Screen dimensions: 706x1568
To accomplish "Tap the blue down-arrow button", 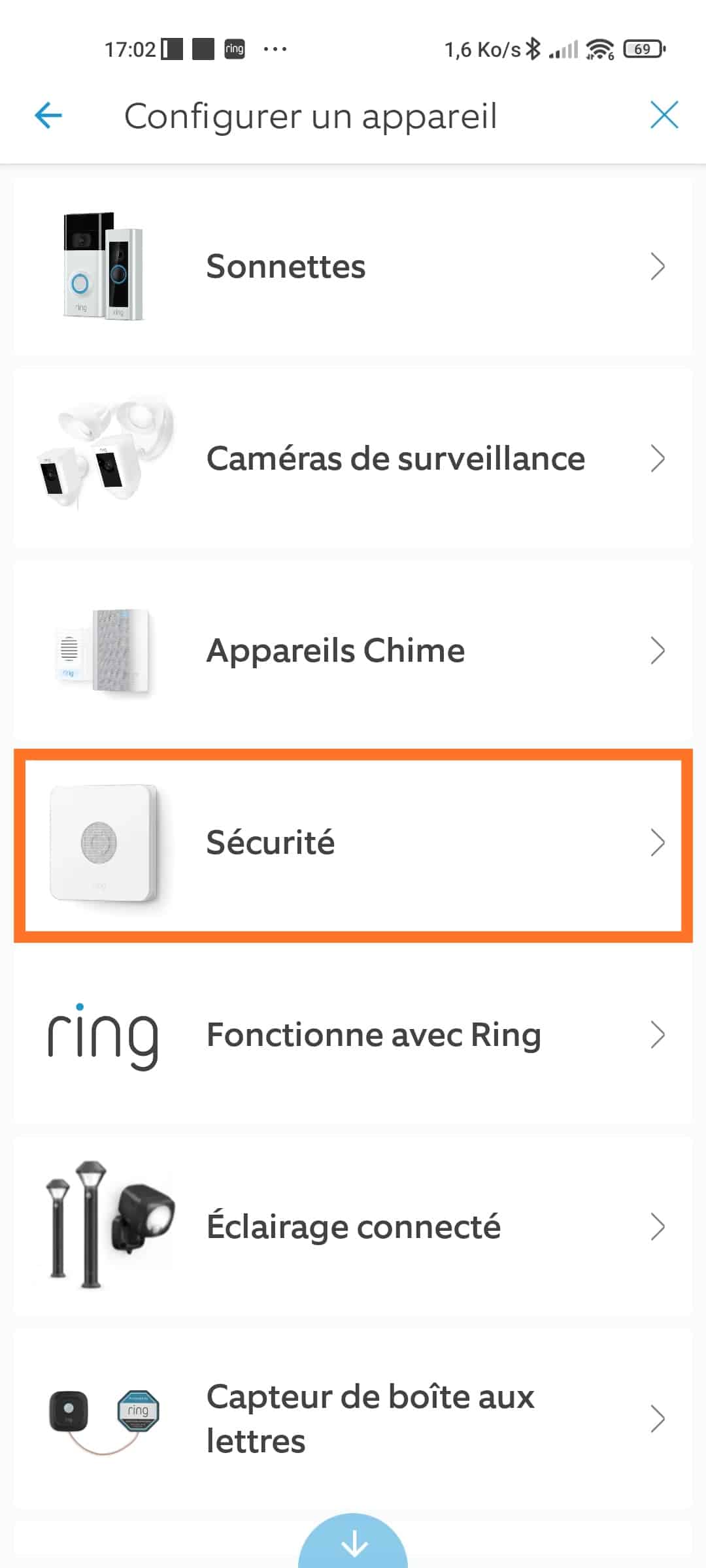I will point(353,1542).
